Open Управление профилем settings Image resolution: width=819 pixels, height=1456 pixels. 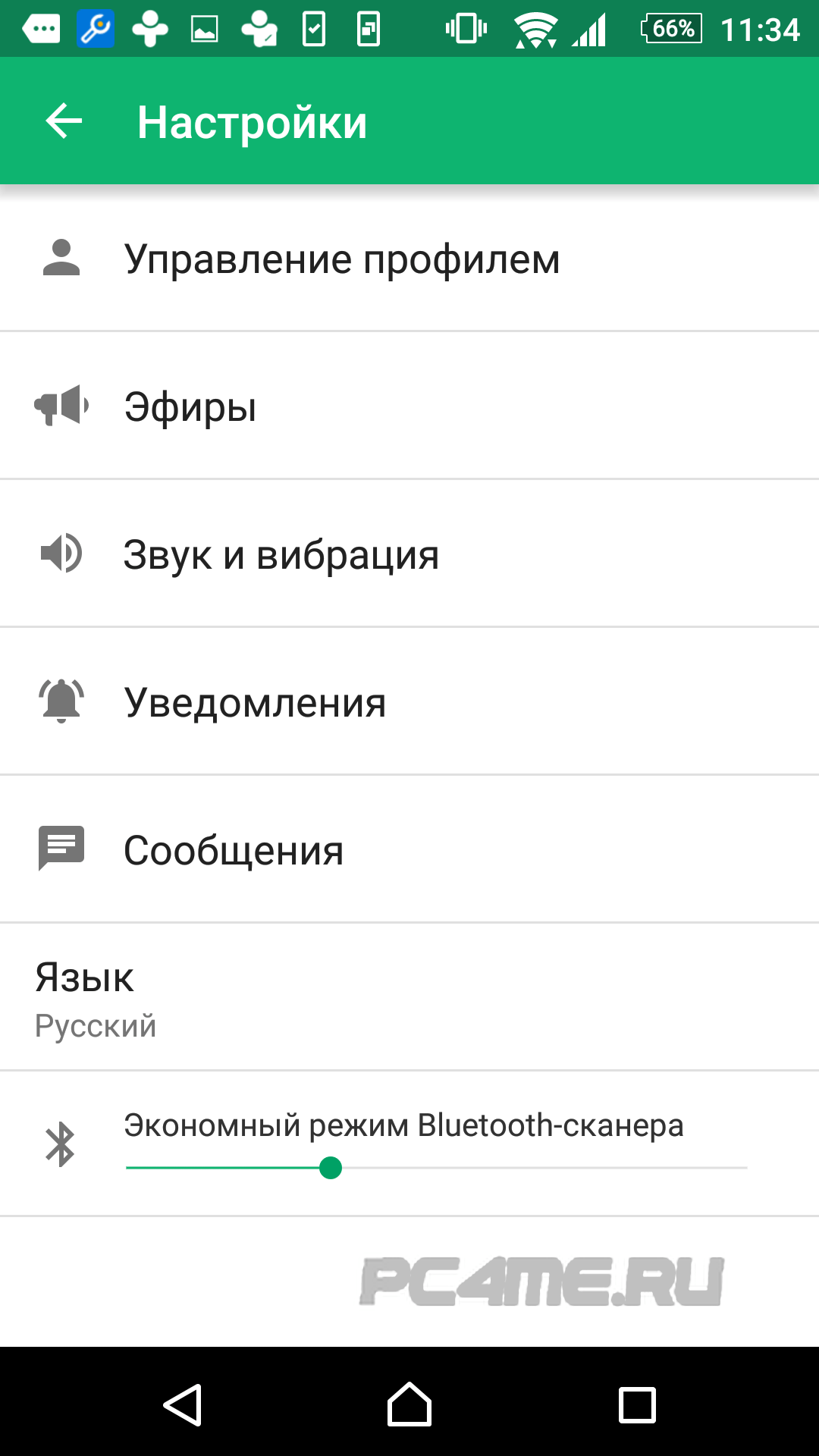341,259
